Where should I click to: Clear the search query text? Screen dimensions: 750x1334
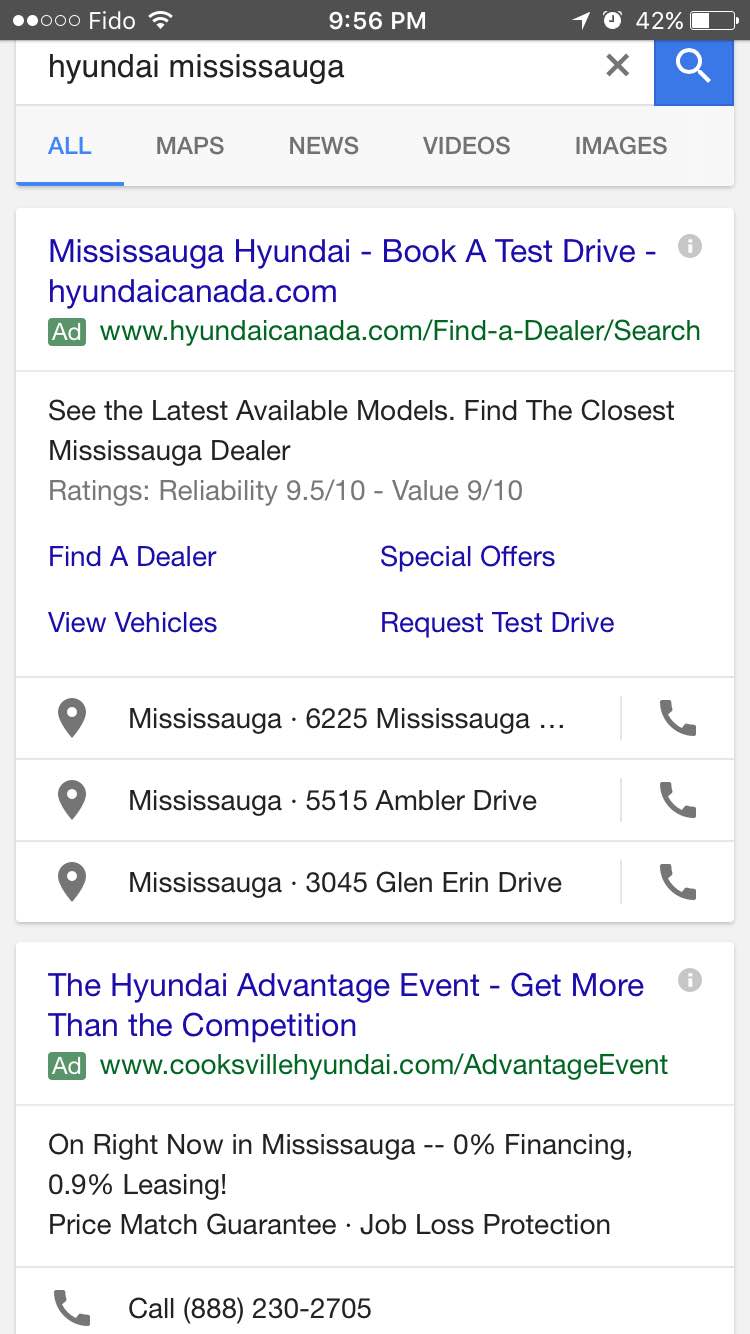point(618,66)
